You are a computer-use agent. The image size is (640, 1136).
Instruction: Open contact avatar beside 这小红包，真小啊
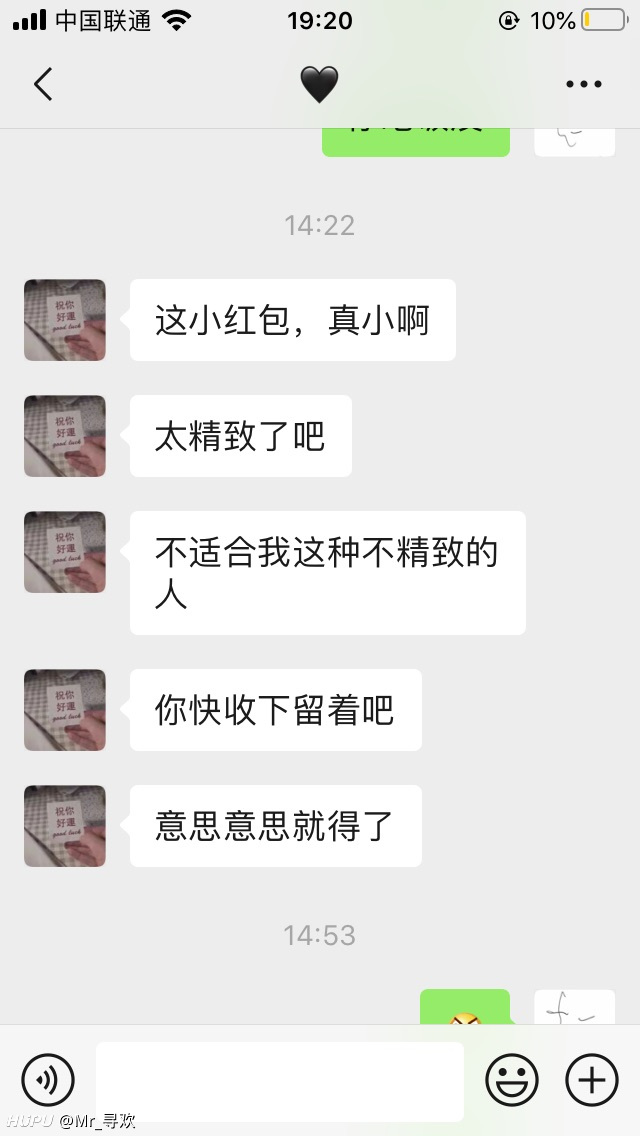pyautogui.click(x=65, y=320)
